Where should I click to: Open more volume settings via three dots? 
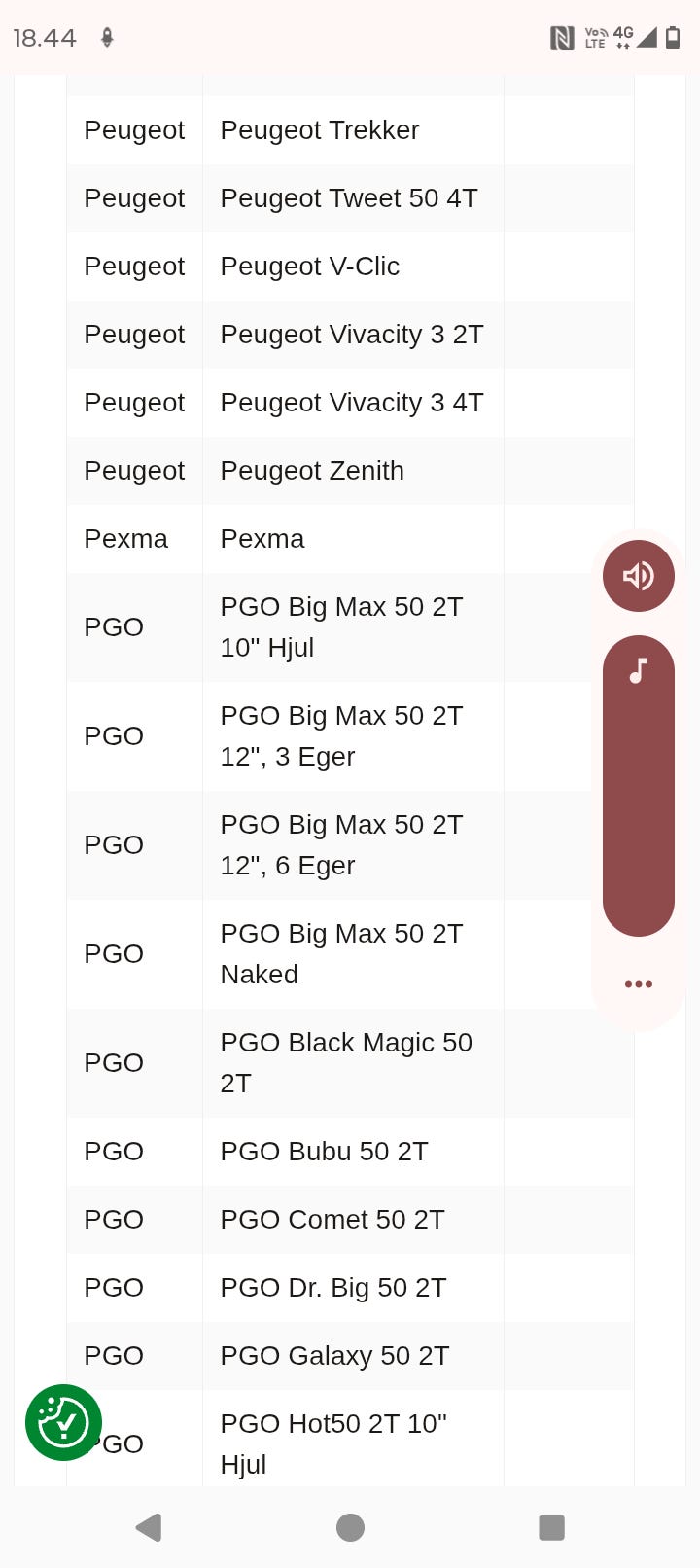638,984
